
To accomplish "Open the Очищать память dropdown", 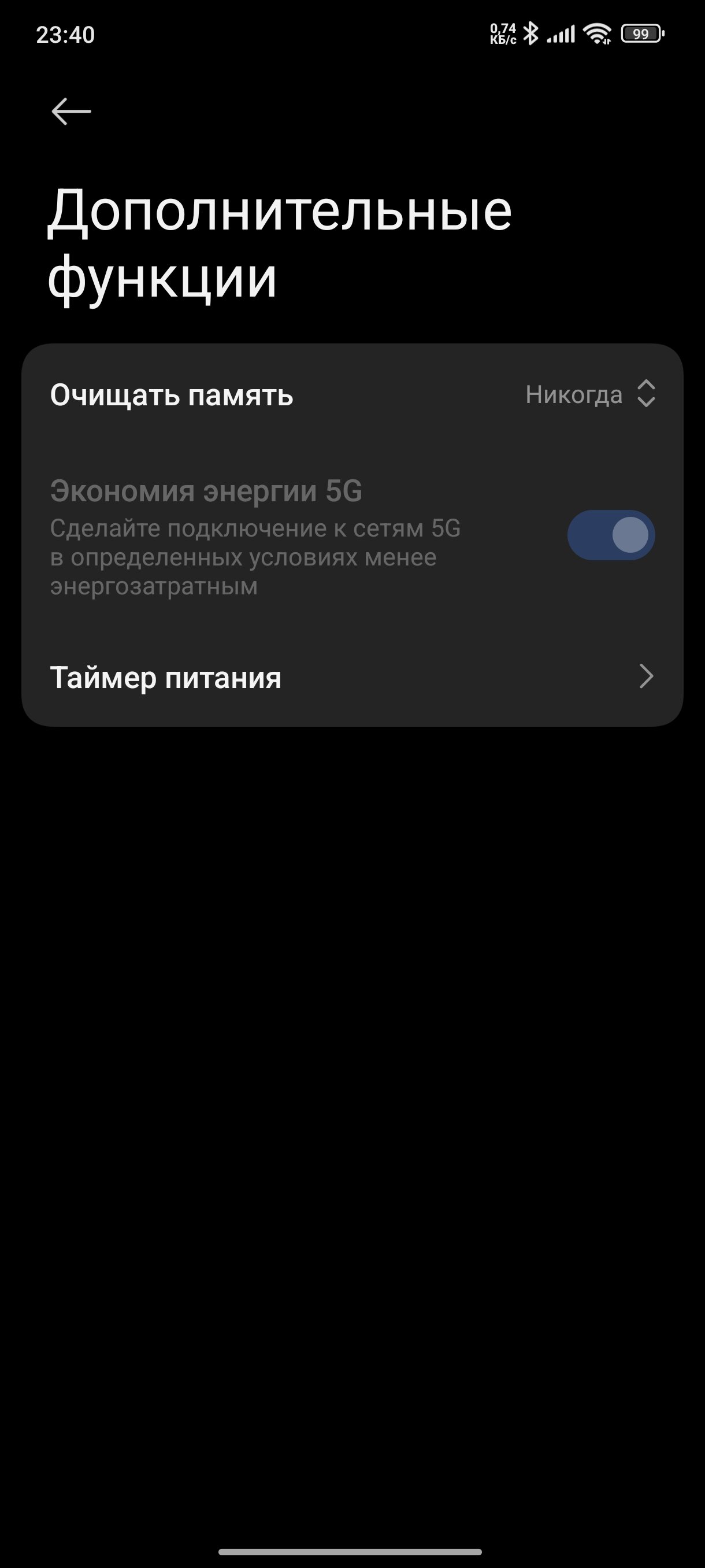I will pyautogui.click(x=352, y=394).
